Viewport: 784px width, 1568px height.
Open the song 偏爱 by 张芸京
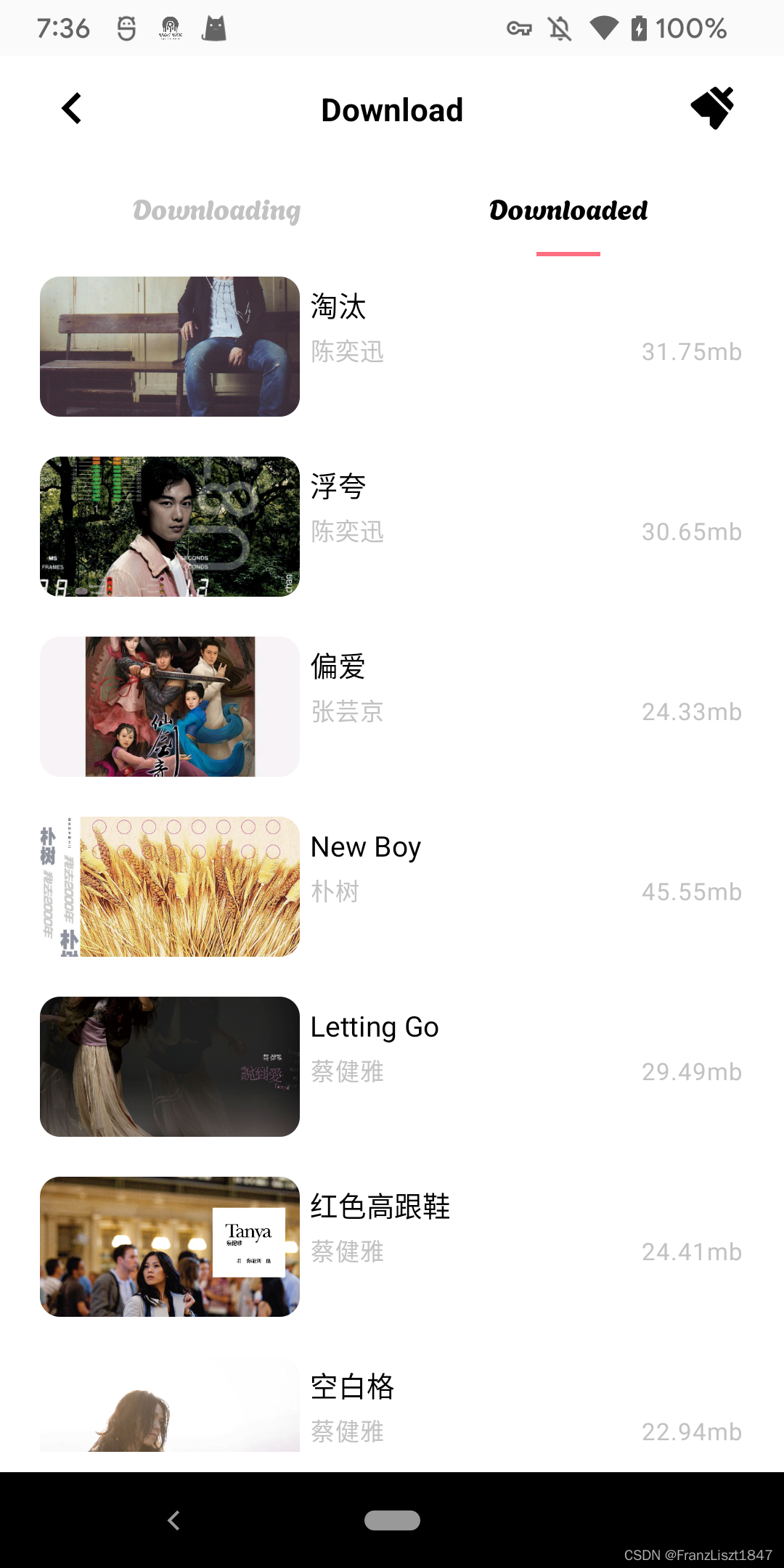pos(392,706)
